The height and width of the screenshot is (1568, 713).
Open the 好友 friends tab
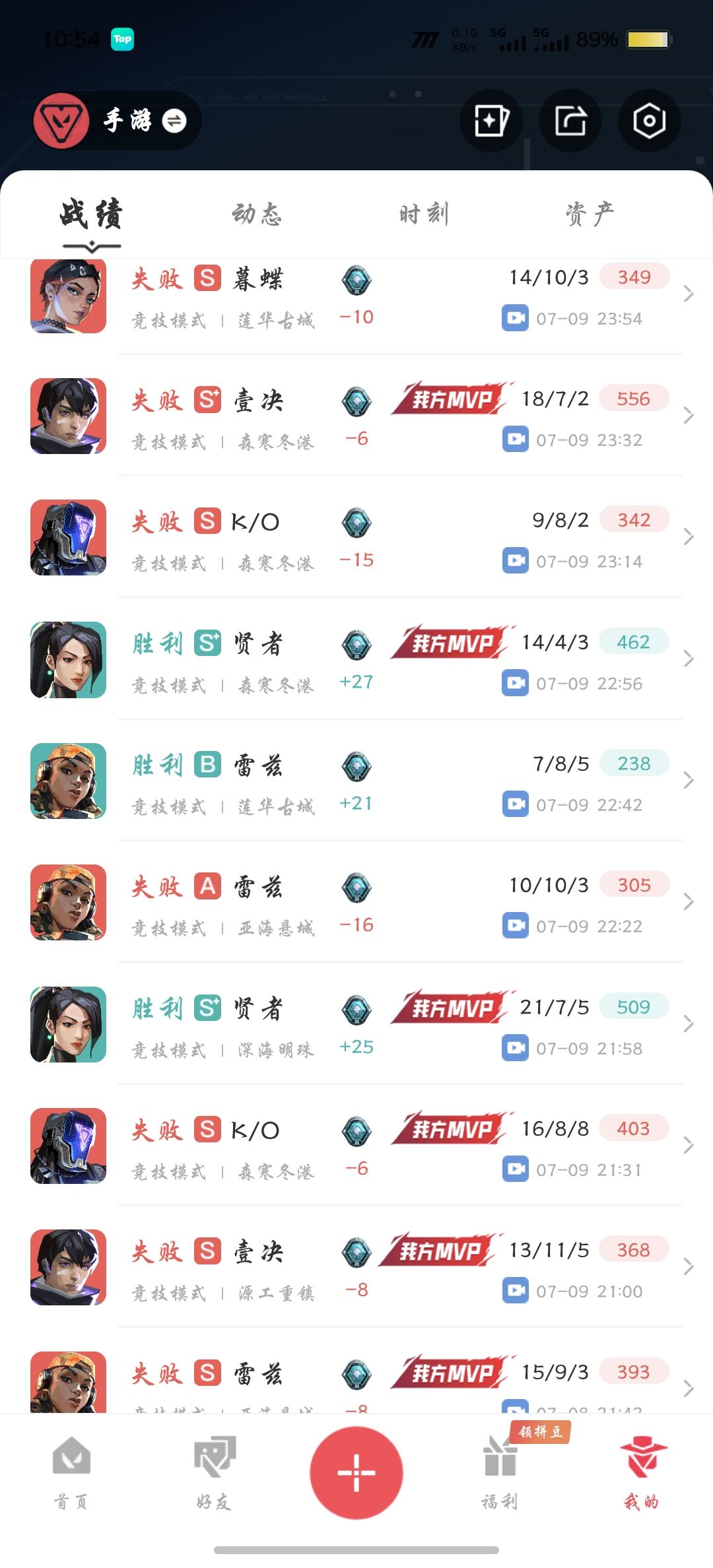click(x=214, y=1473)
